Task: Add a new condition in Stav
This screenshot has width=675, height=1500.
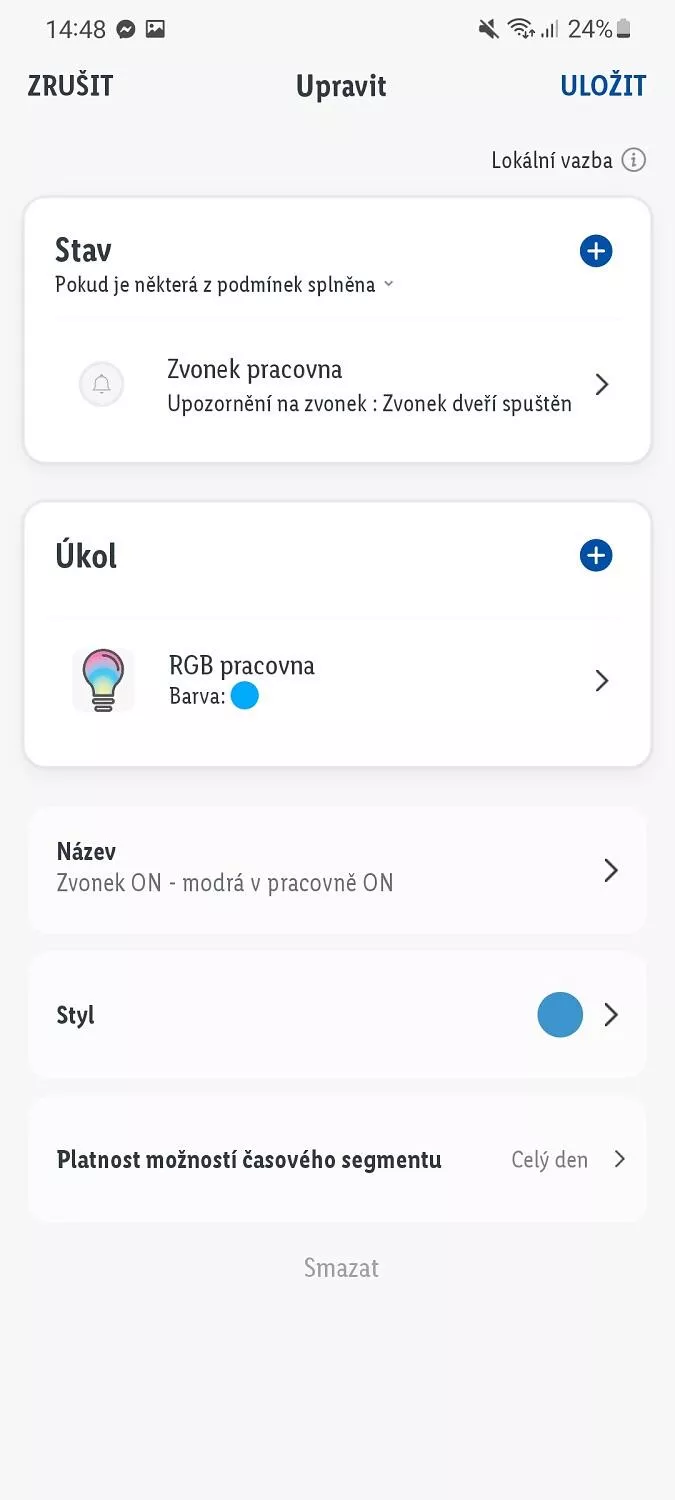Action: tap(596, 251)
